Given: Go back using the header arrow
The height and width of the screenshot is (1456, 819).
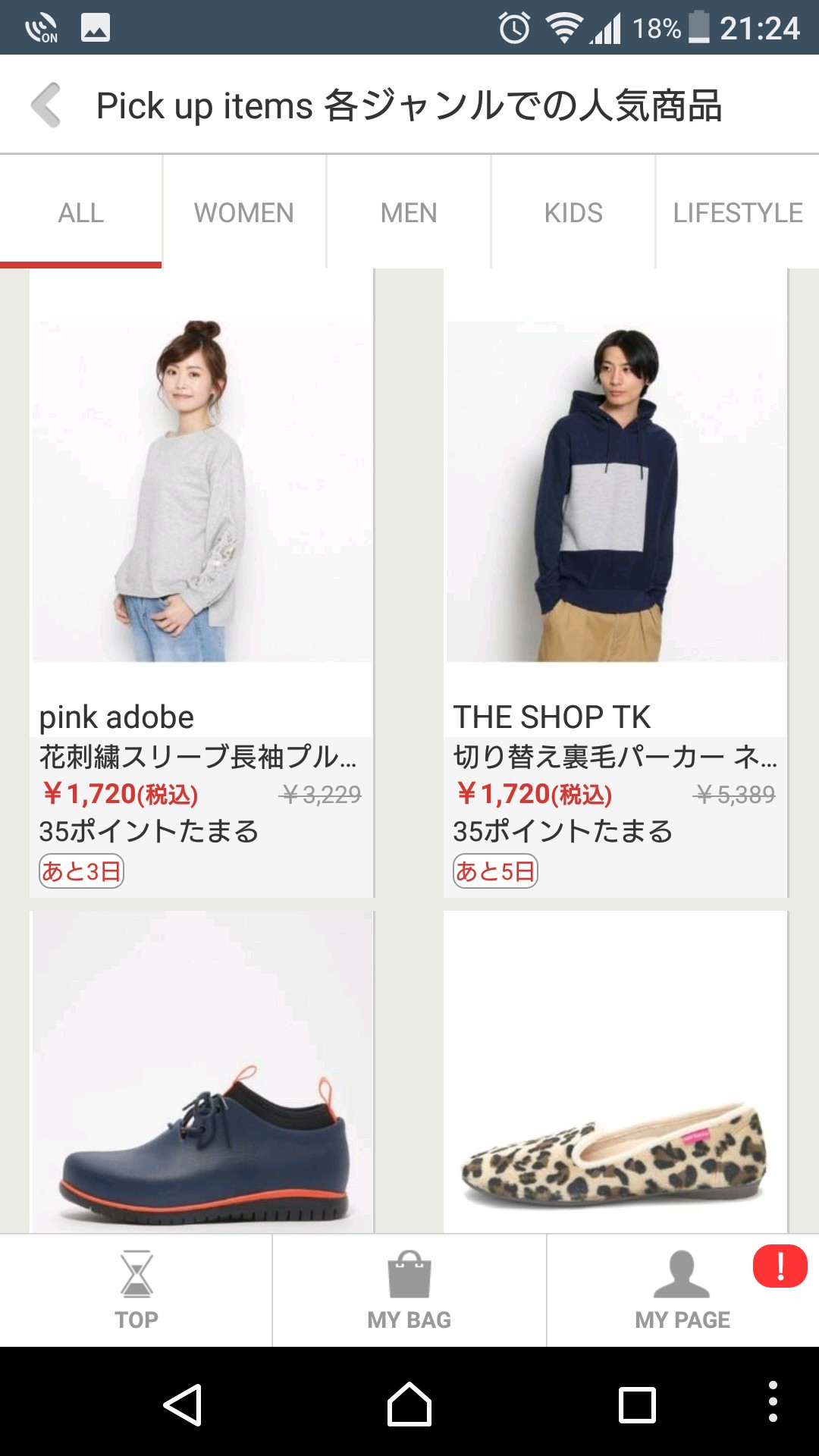Looking at the screenshot, I should 47,105.
